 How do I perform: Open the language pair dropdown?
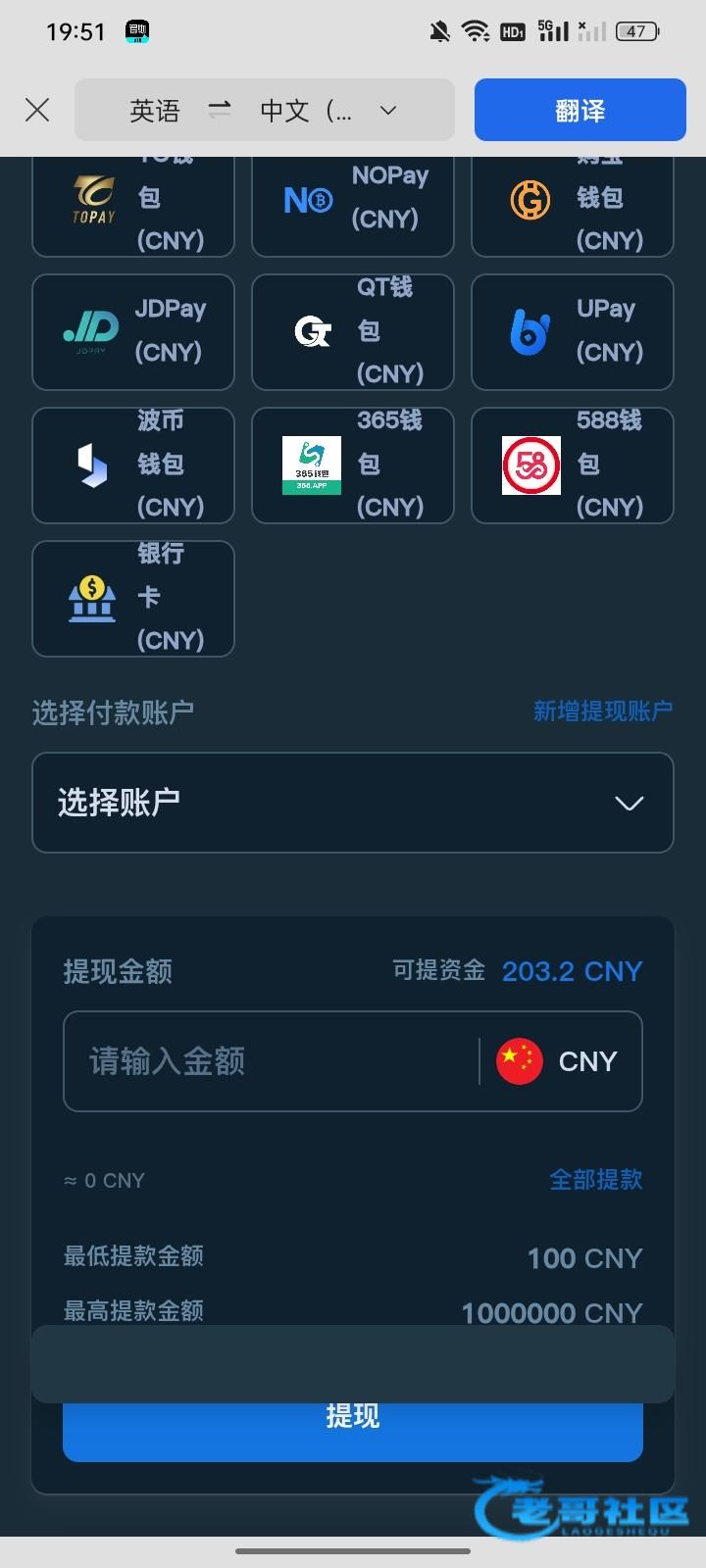coord(265,110)
